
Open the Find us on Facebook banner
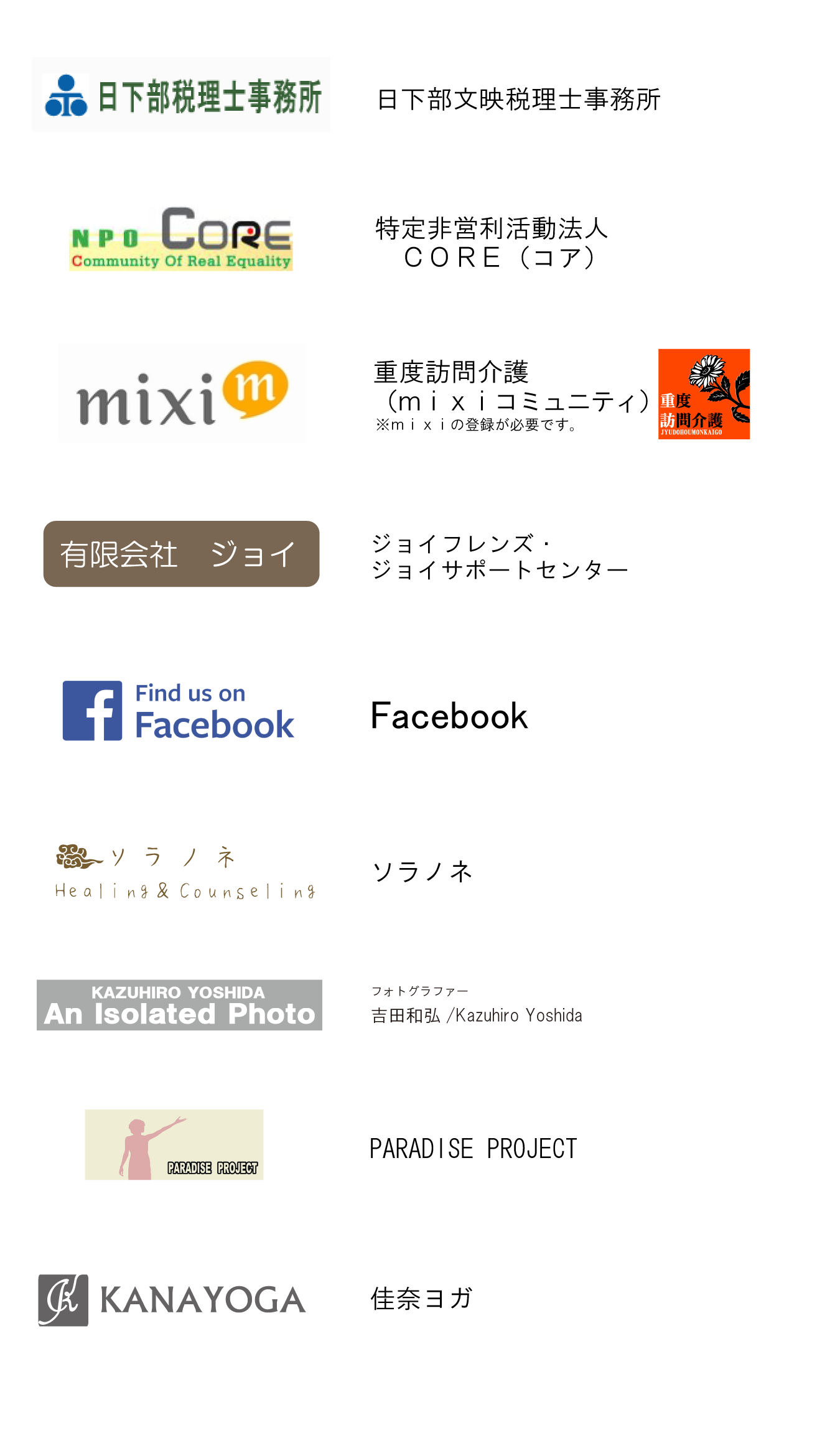point(179,711)
